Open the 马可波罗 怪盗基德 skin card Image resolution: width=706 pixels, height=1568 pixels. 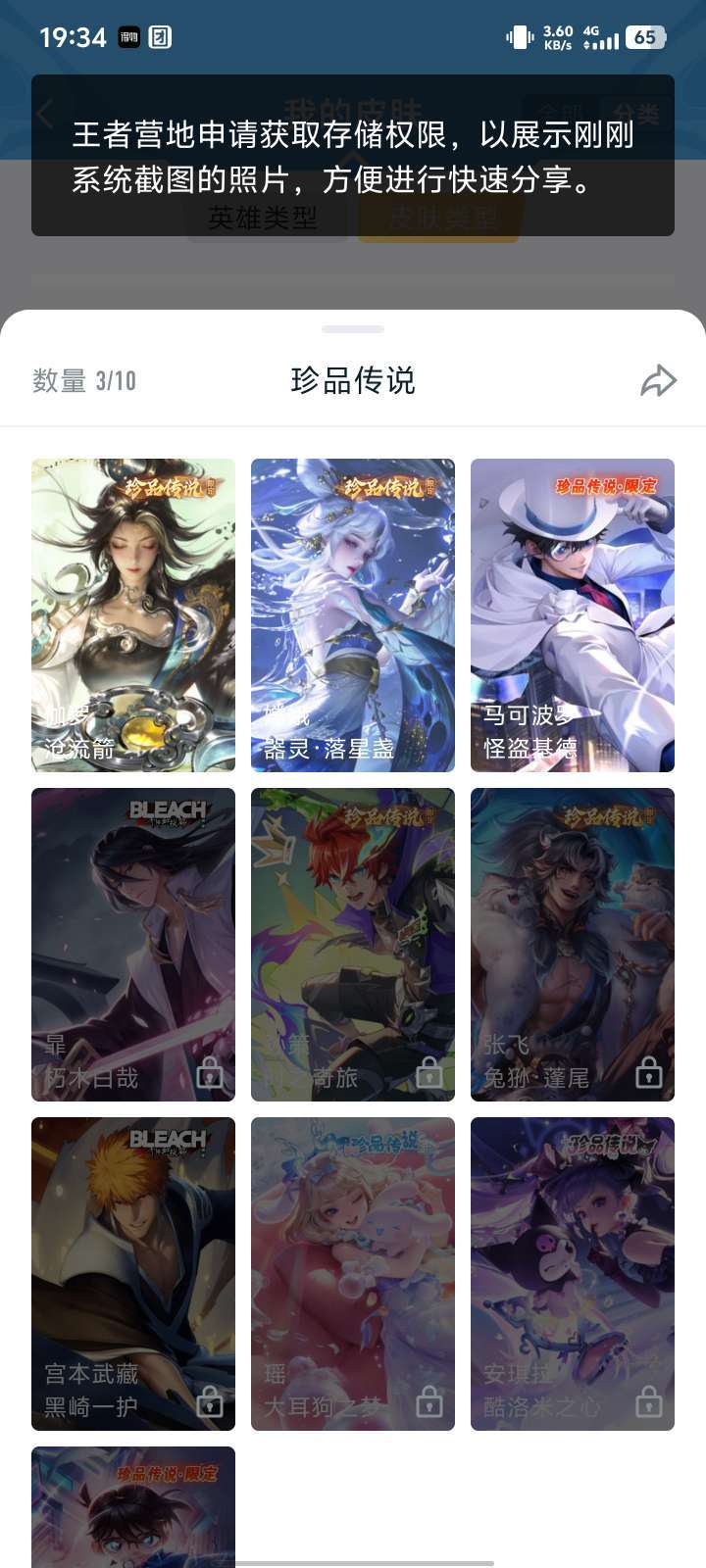click(x=572, y=614)
